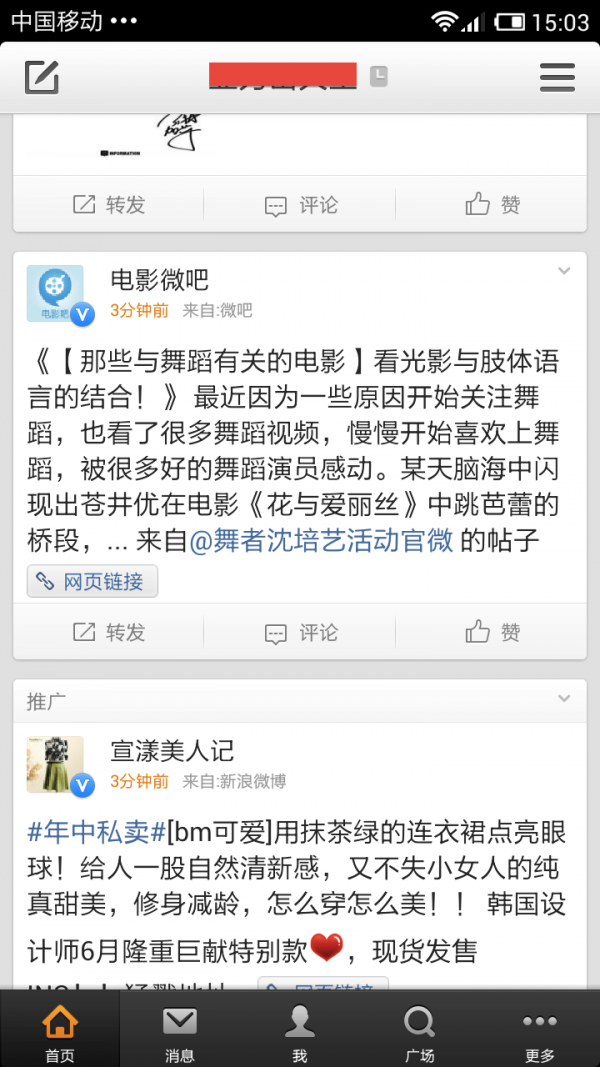This screenshot has width=600, height=1067.
Task: Open 电影微吧 profile avatar
Action: click(55, 294)
